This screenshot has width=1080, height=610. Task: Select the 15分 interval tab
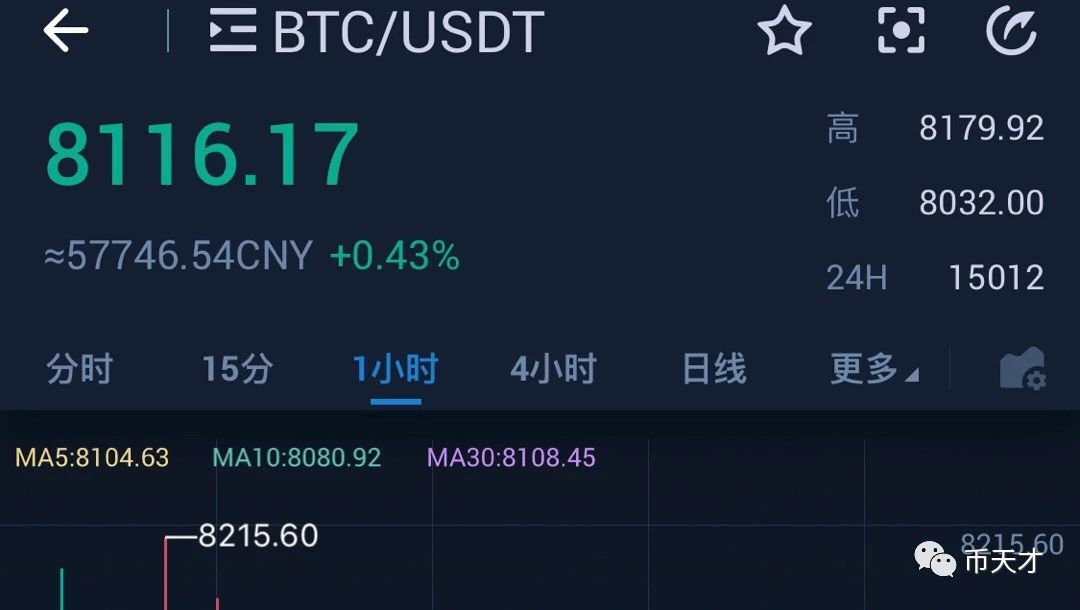(x=238, y=368)
